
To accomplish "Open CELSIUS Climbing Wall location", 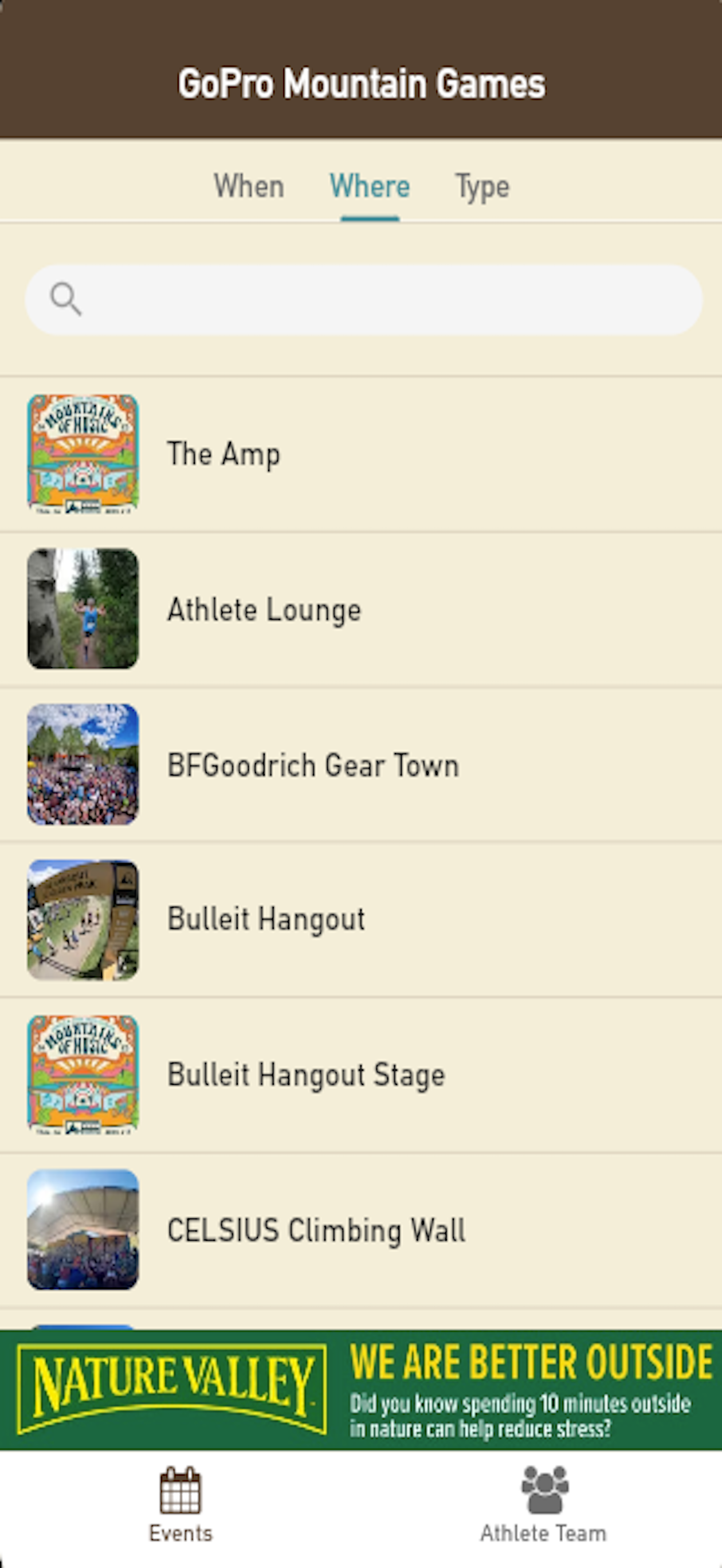I will point(361,1229).
